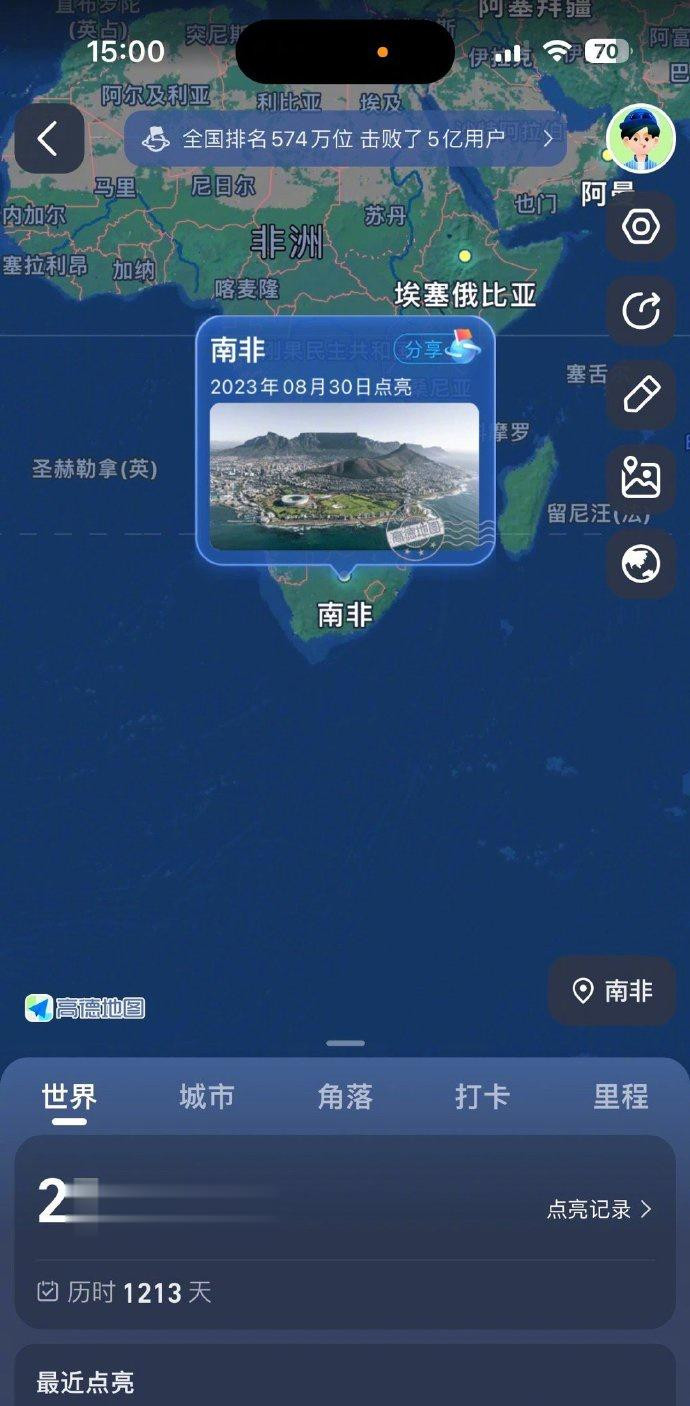Tap the 南非 location button
The height and width of the screenshot is (1406, 690).
pyautogui.click(x=612, y=991)
